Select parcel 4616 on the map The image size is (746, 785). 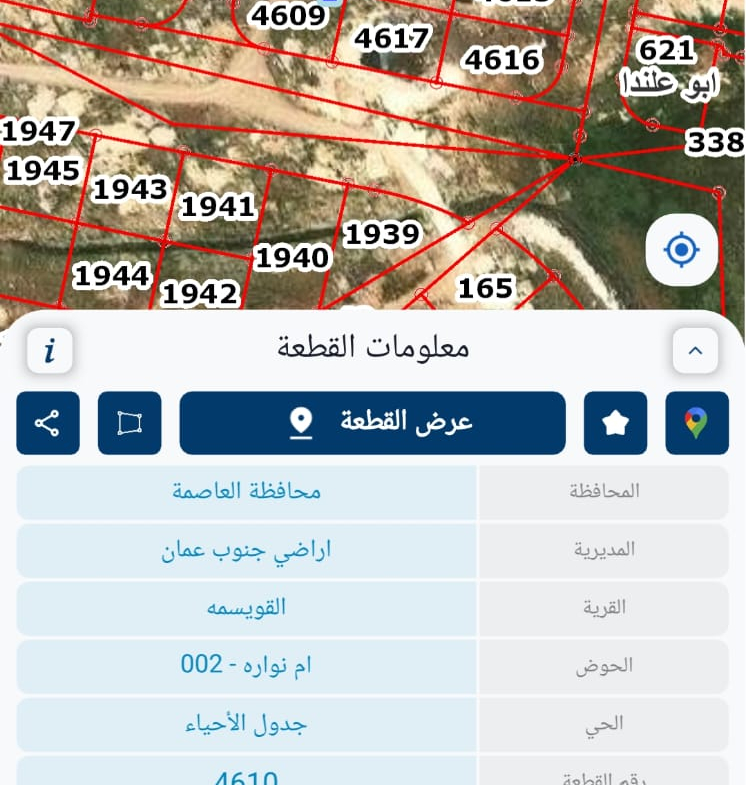pyautogui.click(x=502, y=61)
